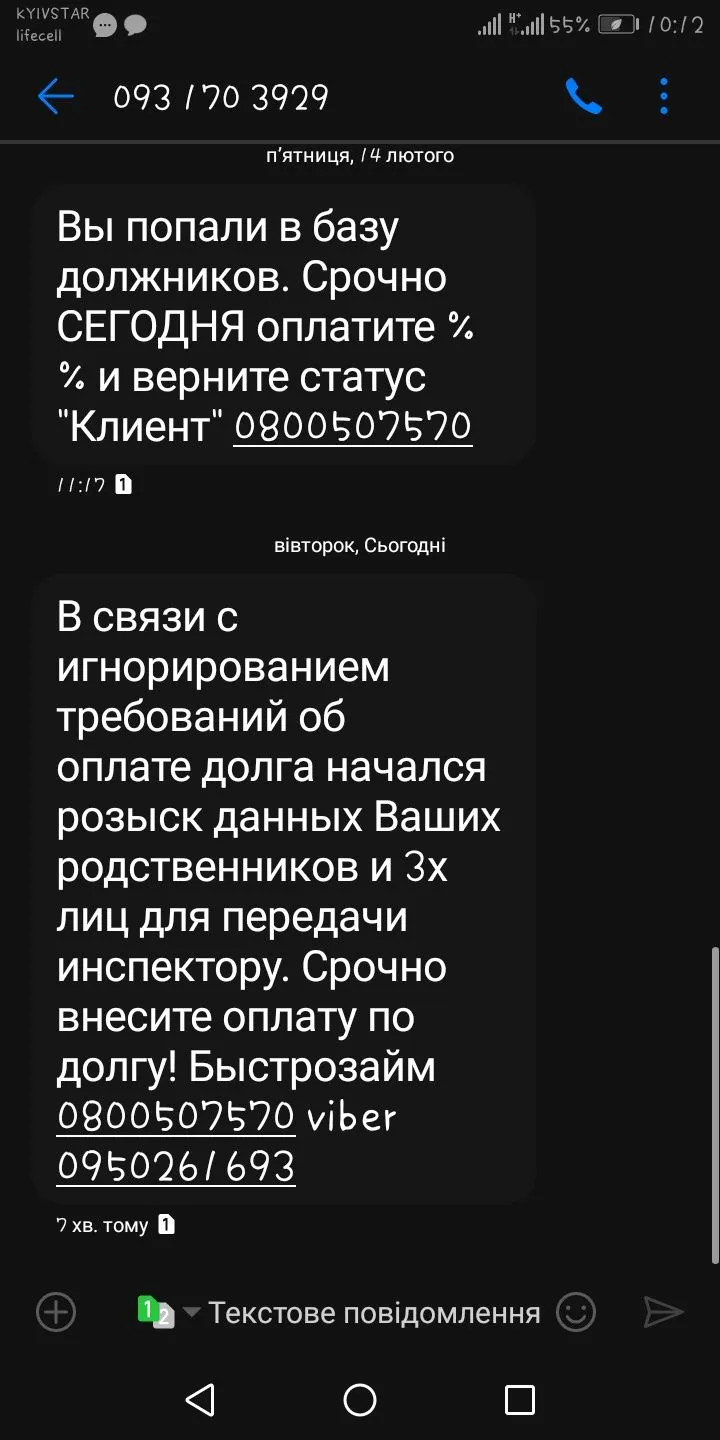Open the attachment plus button

tap(56, 1311)
